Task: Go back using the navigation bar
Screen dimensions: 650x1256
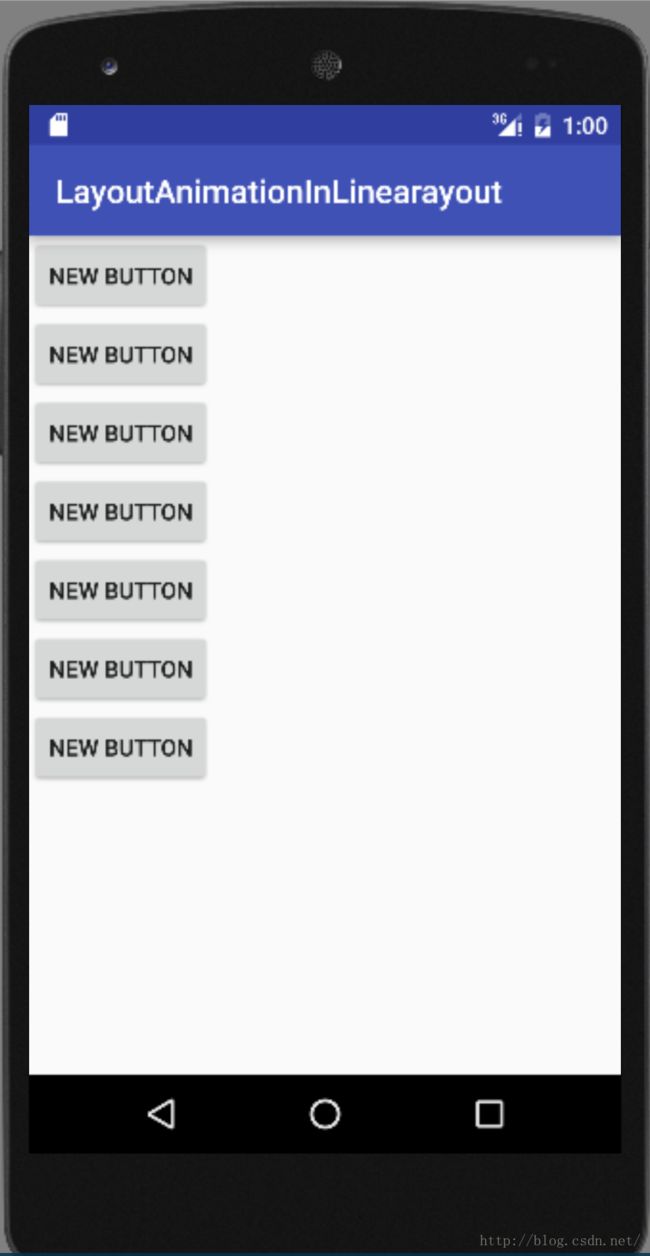Action: (161, 1114)
